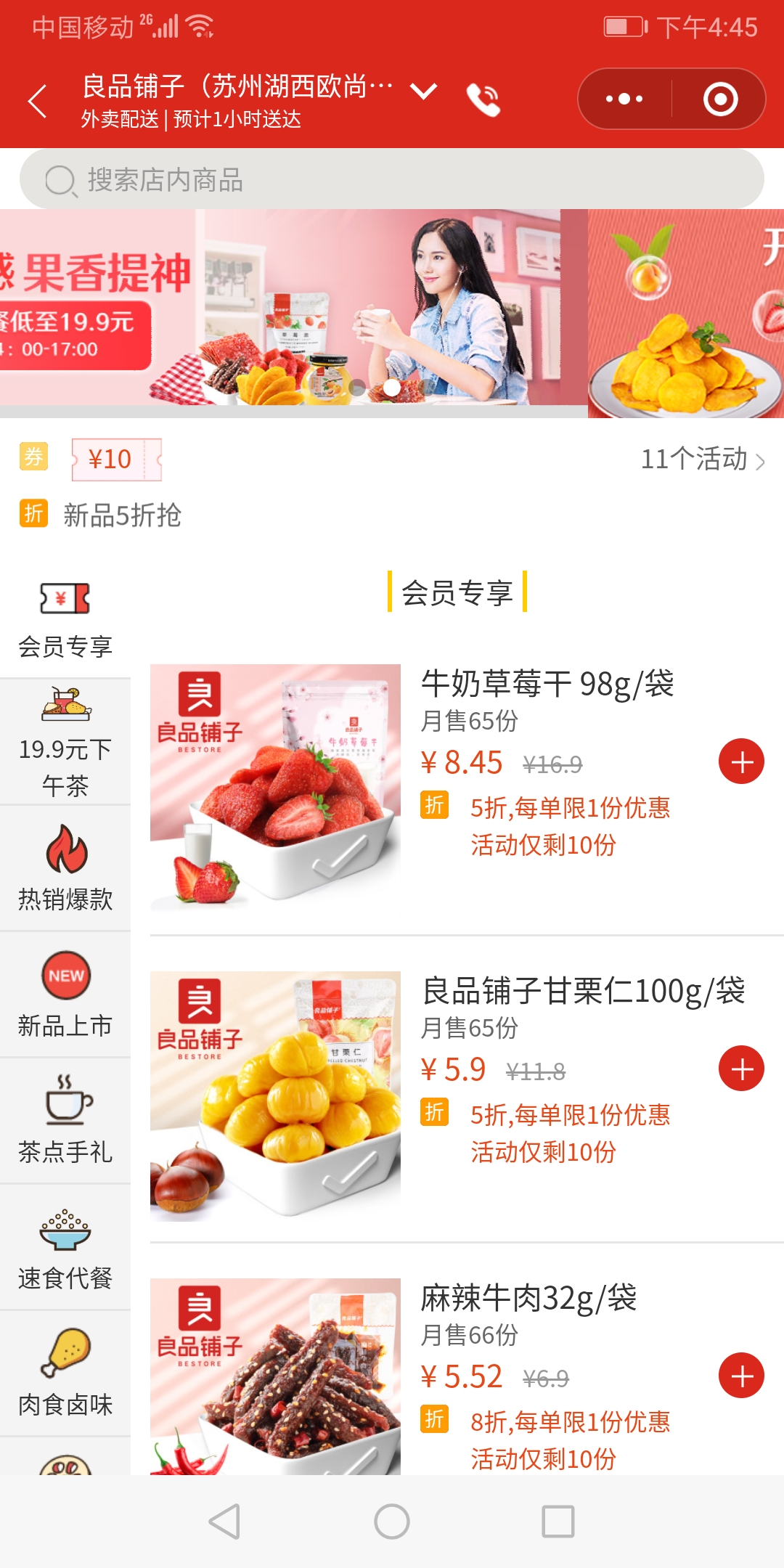The height and width of the screenshot is (1568, 784).
Task: View all 11 store activities
Action: pyautogui.click(x=702, y=460)
